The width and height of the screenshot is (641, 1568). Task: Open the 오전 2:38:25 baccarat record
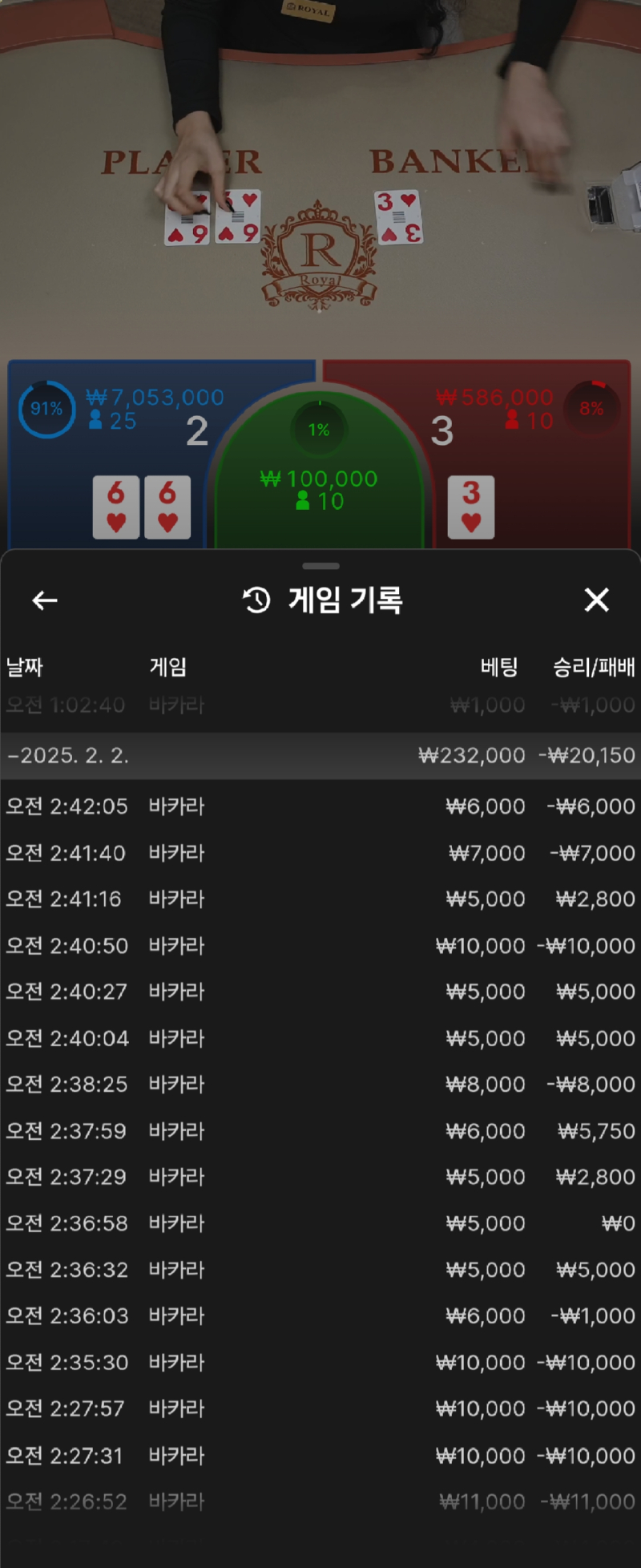click(x=320, y=1085)
